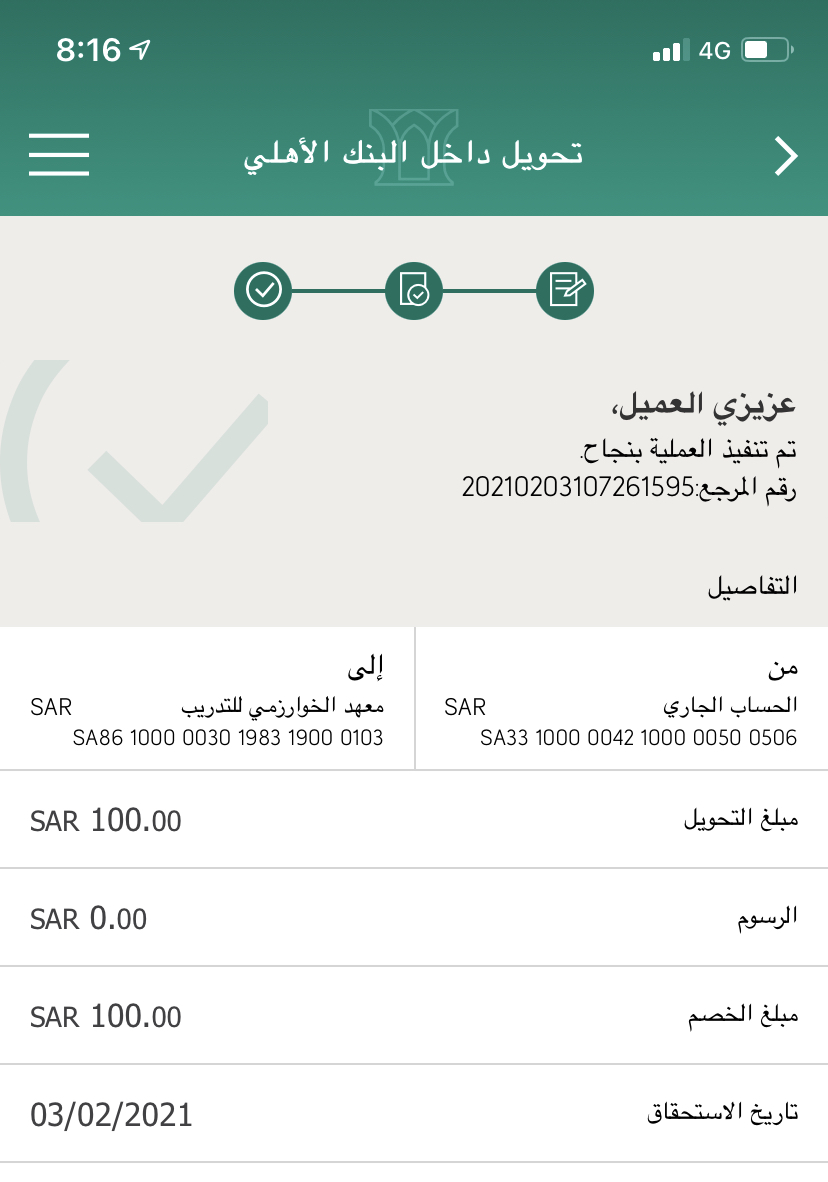Viewport: 828px width, 1182px height.
Task: Tap the back chevron arrow in header
Action: (x=787, y=156)
